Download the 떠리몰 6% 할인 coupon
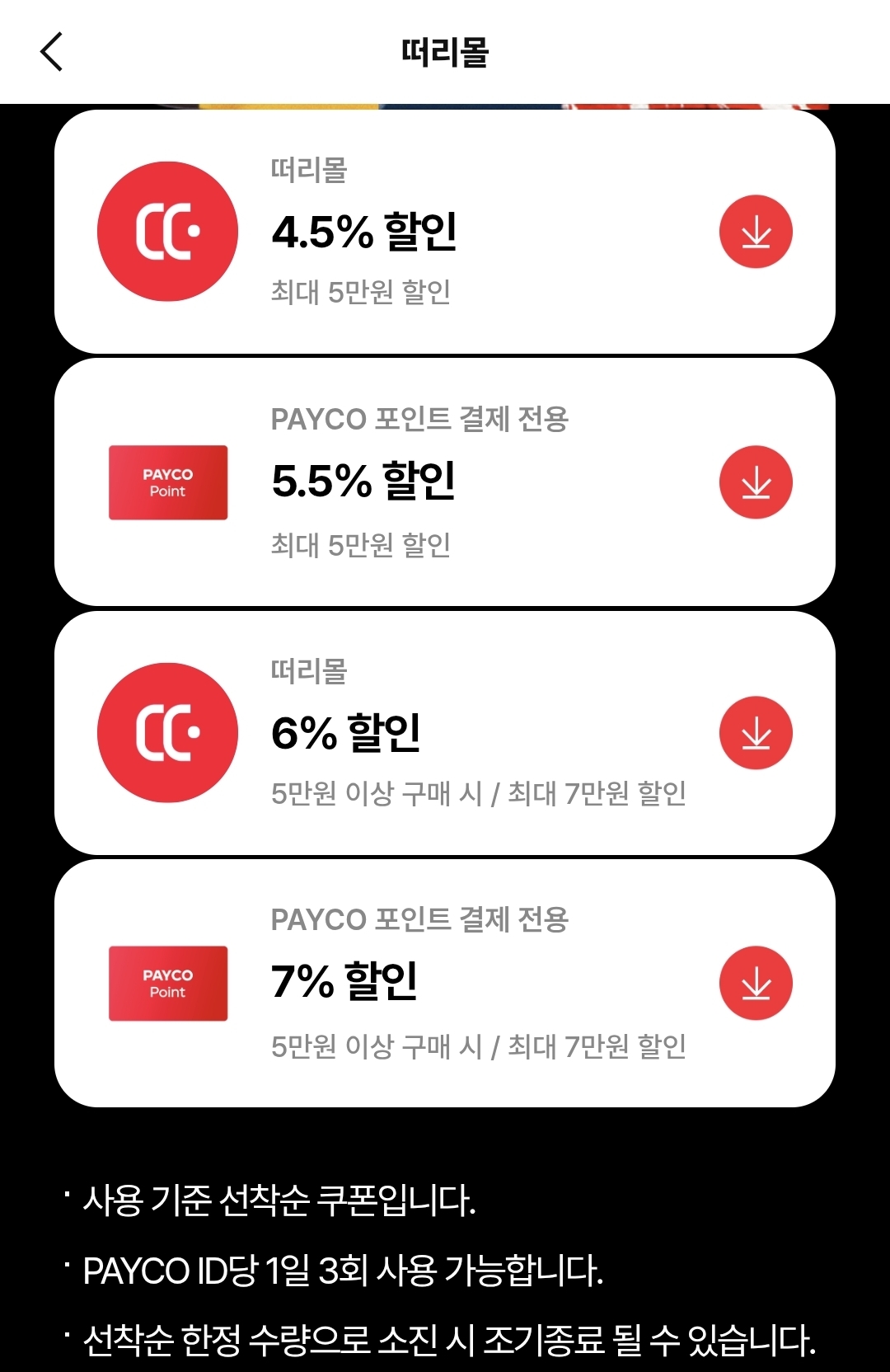890x1372 pixels. (756, 733)
